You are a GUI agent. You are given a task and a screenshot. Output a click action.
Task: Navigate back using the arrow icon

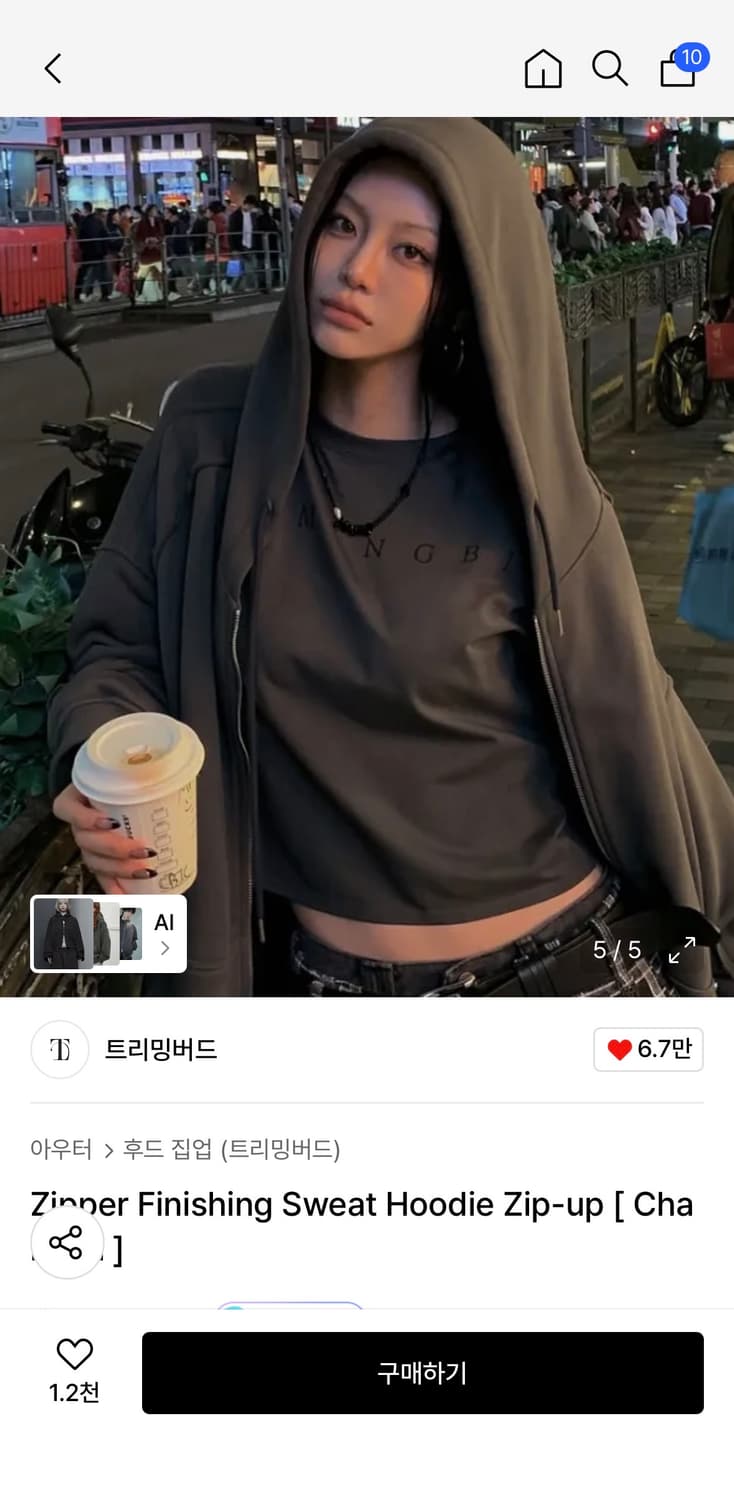click(x=50, y=69)
